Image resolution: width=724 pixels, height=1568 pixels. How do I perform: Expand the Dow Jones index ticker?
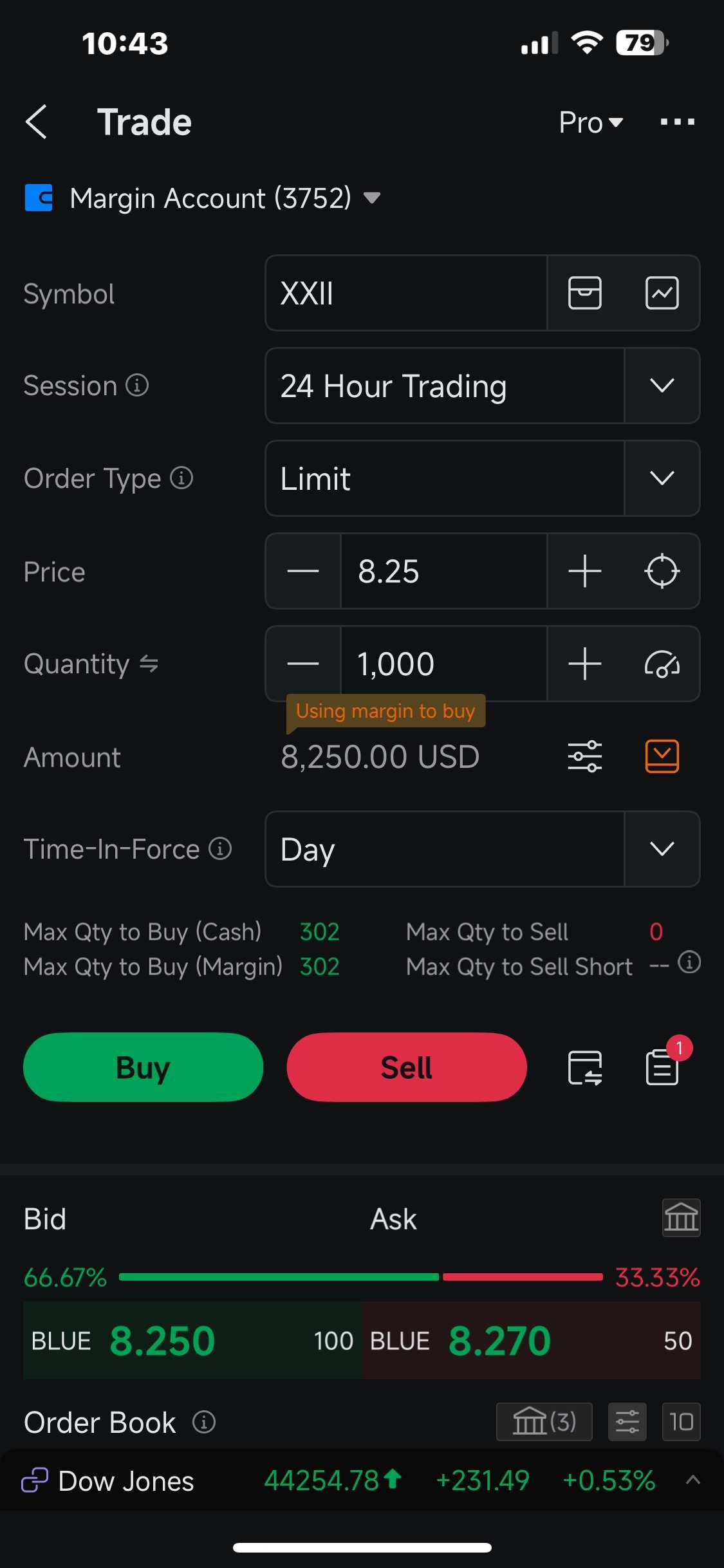pos(692,1480)
